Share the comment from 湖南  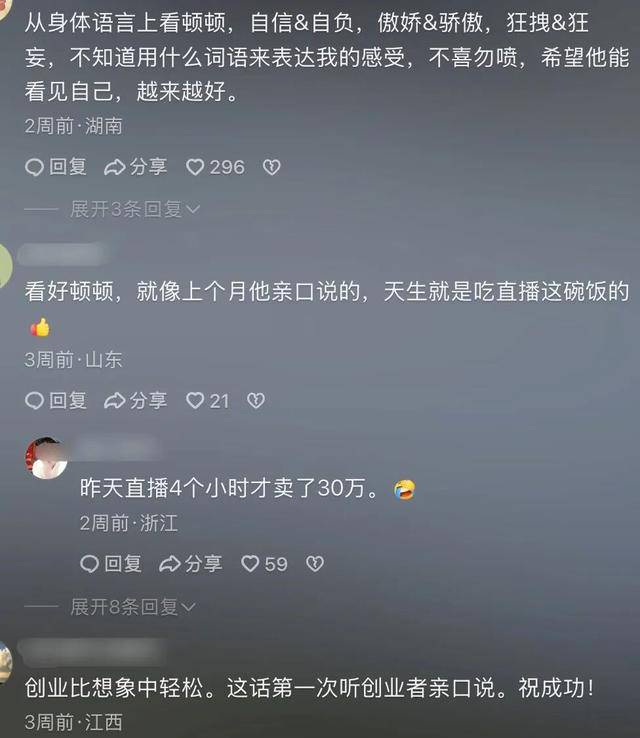click(136, 167)
